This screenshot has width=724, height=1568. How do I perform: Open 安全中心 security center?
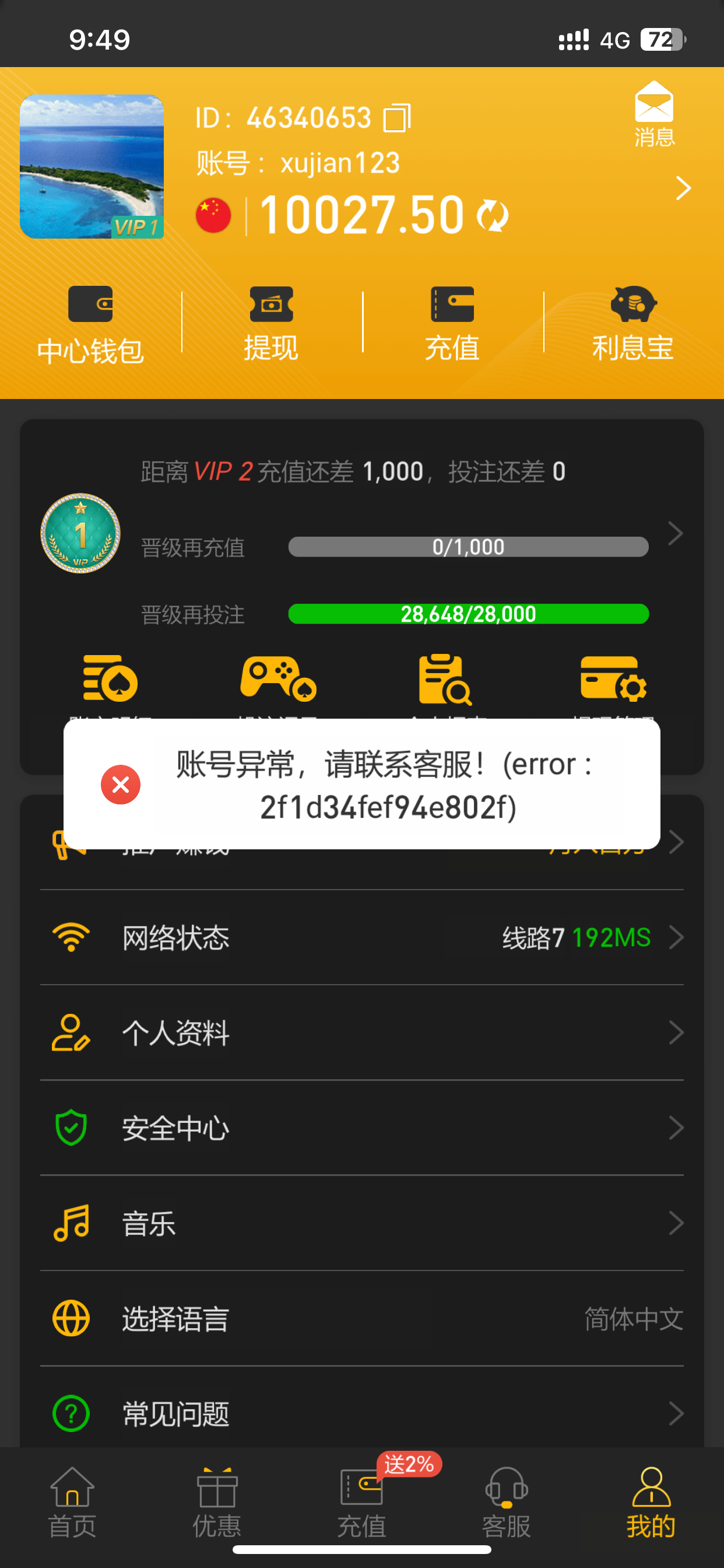pos(362,1128)
